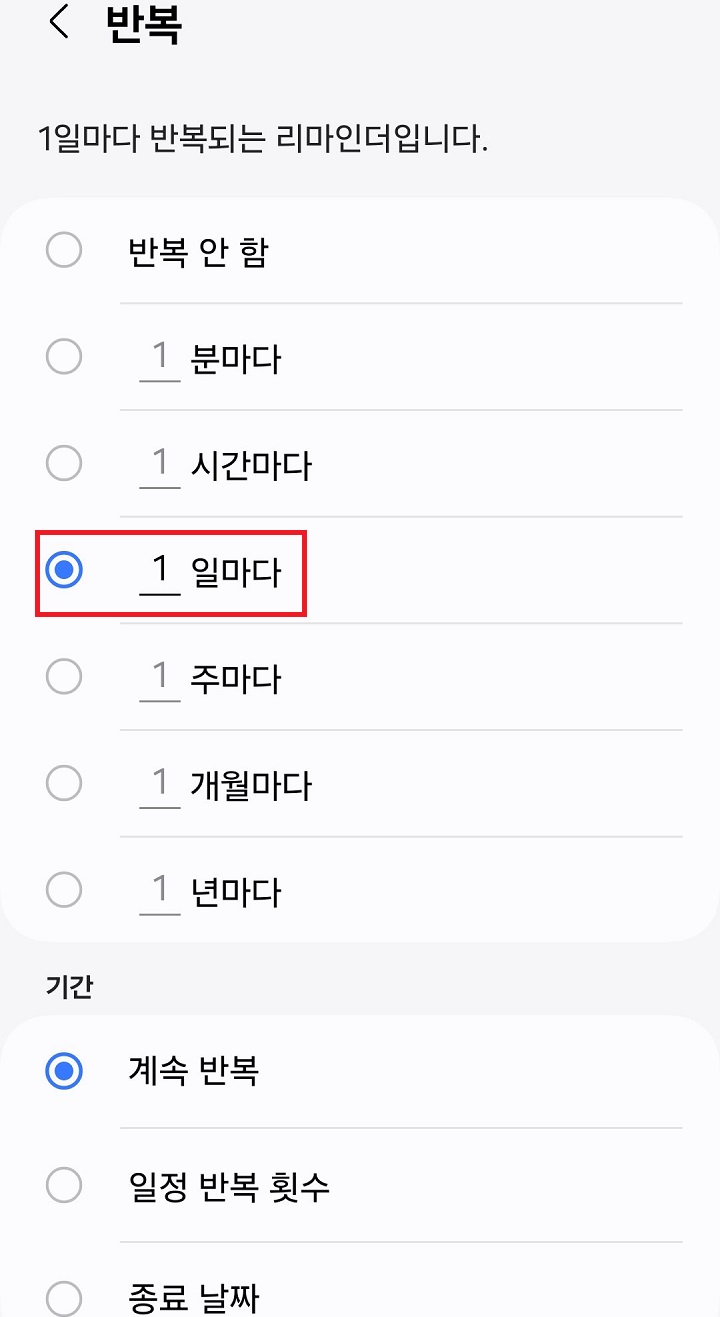This screenshot has height=1317, width=720.
Task: Tap the highlighted day interval number field
Action: coord(160,571)
